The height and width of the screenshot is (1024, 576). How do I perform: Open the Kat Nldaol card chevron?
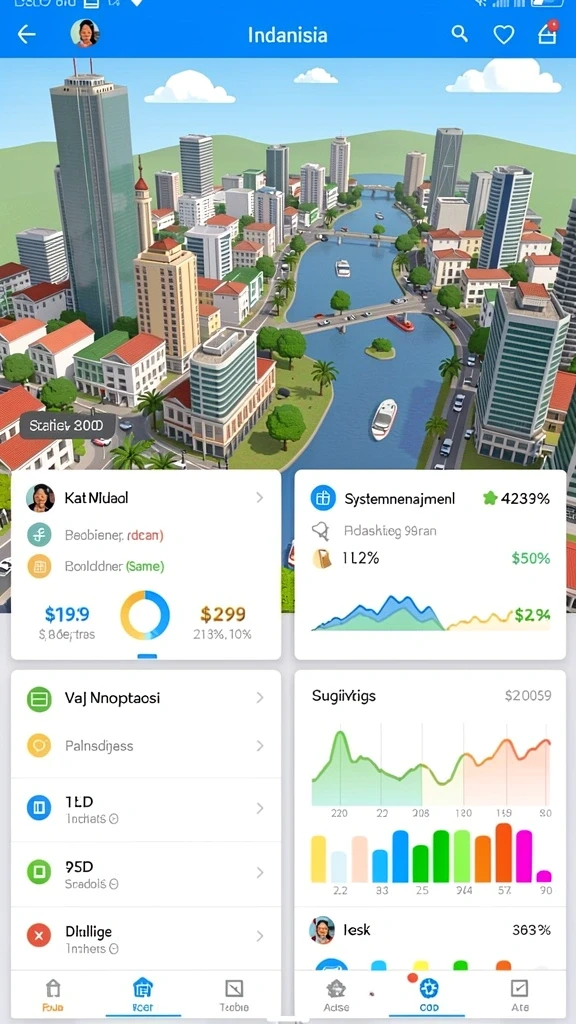click(259, 498)
